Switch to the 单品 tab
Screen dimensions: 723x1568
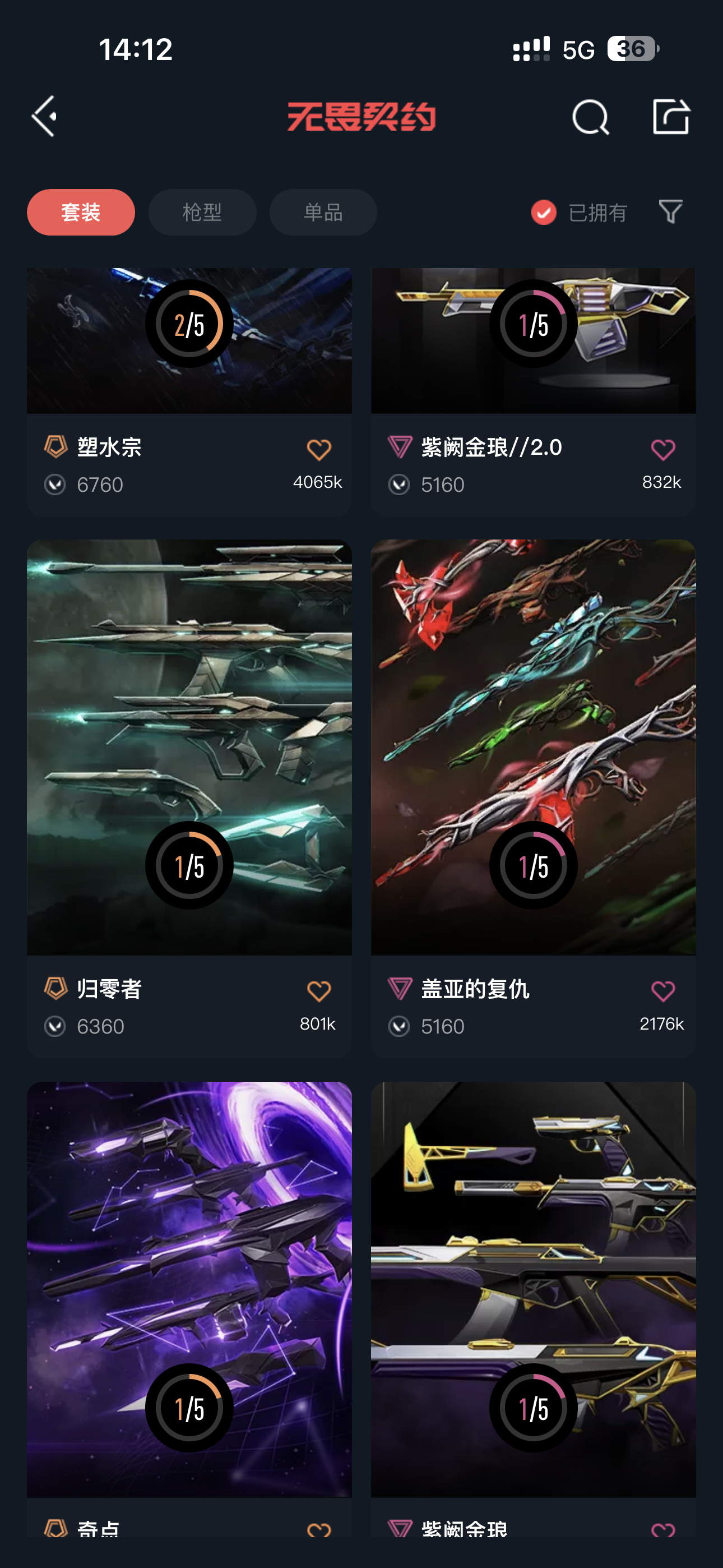(x=323, y=213)
